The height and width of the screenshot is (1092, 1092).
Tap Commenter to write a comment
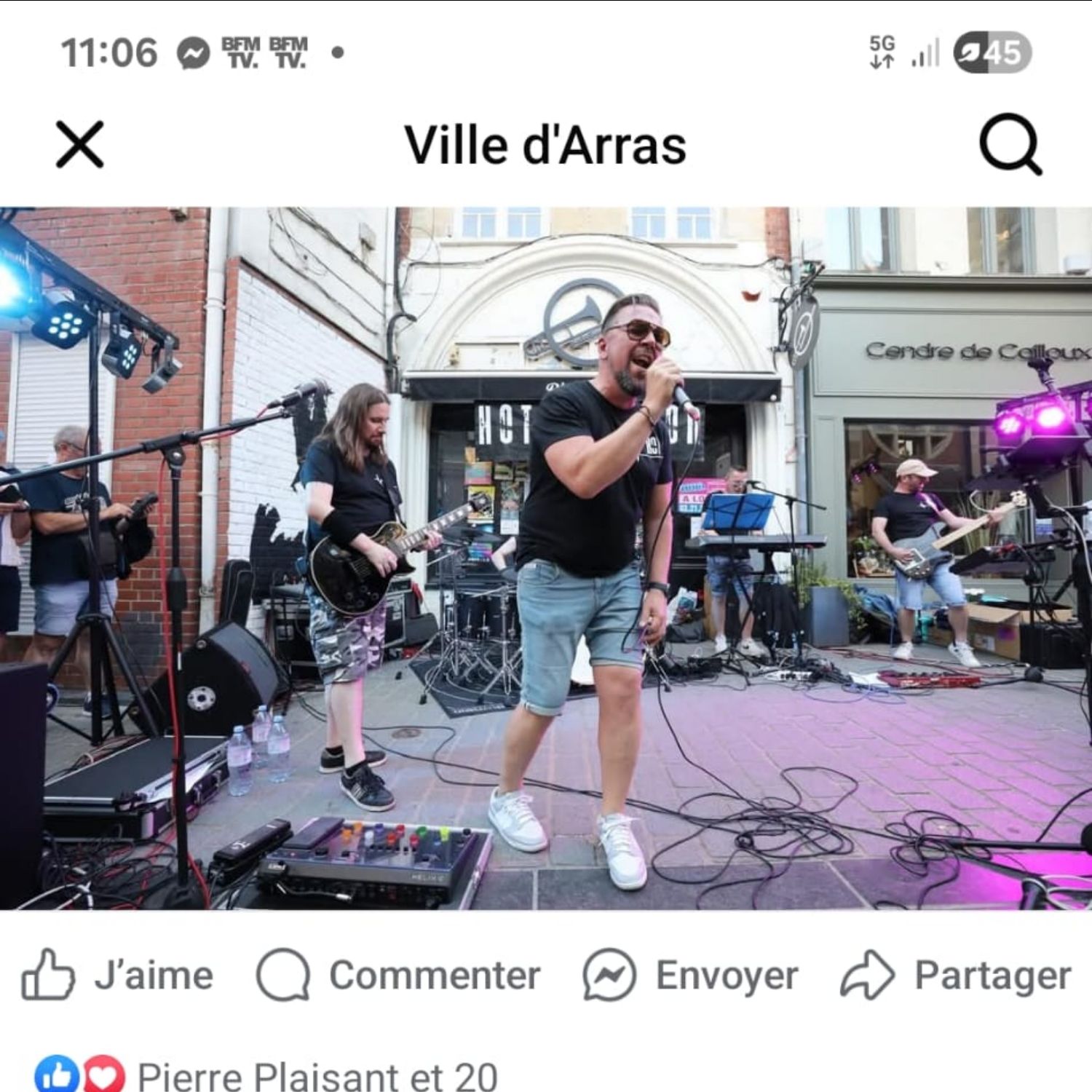click(399, 975)
